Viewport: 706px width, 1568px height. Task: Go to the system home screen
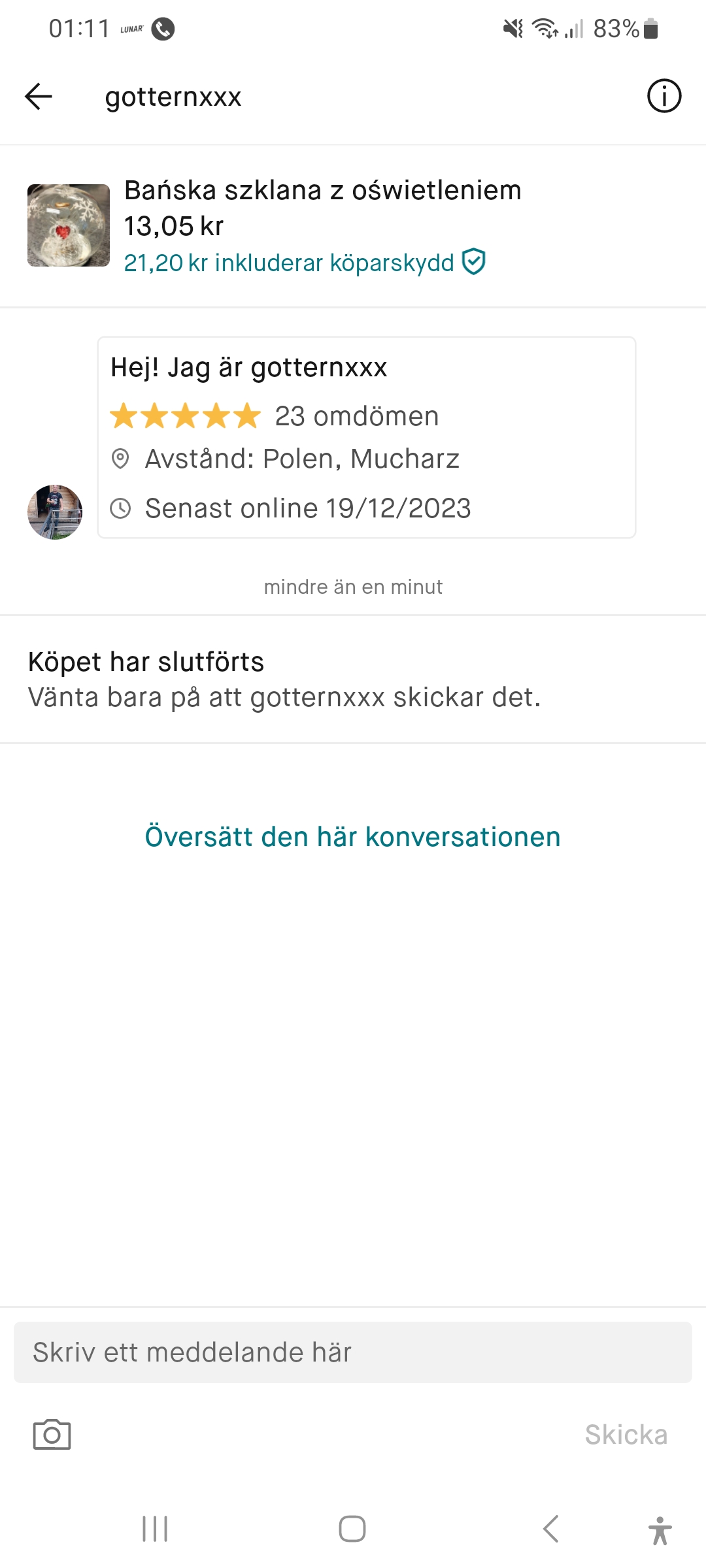coord(352,1529)
